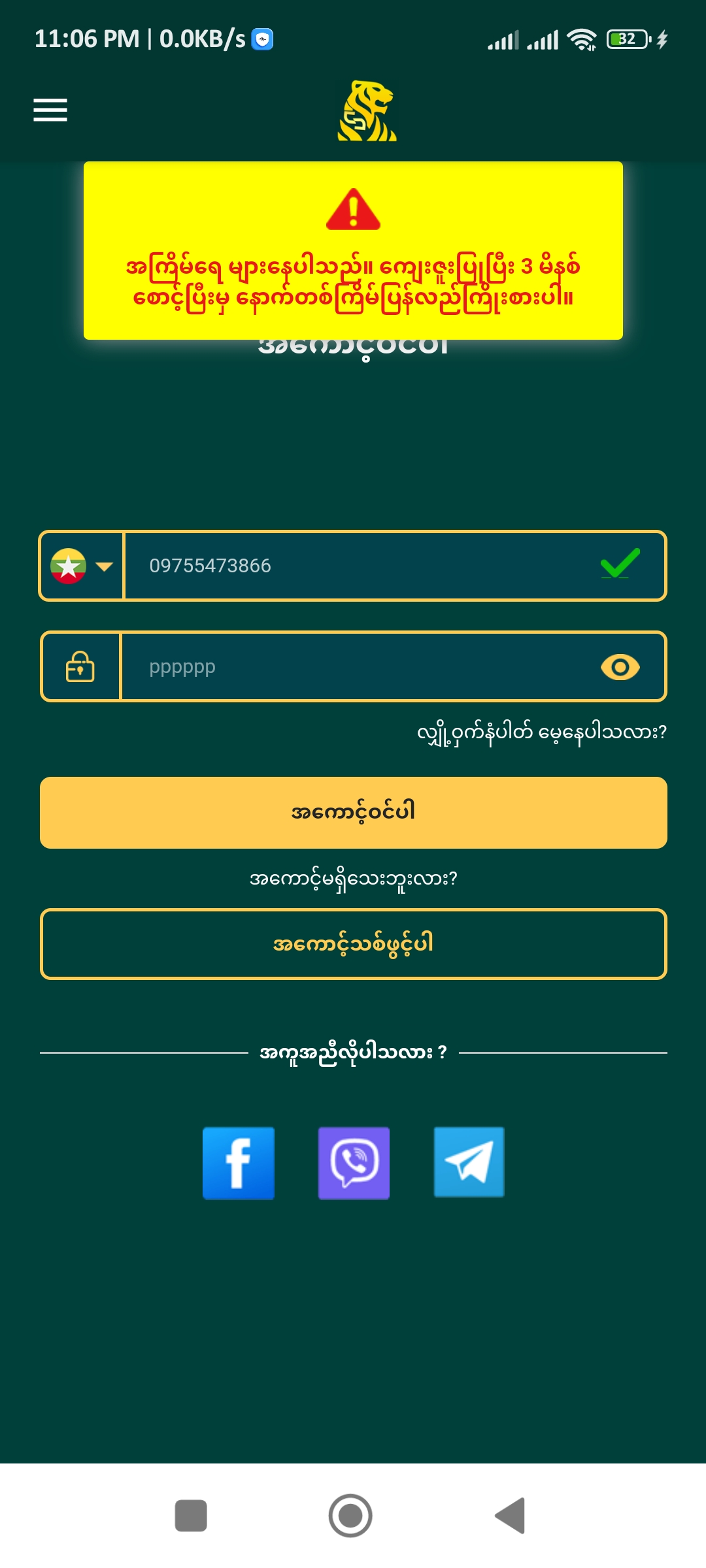Screen dimensions: 706x1568
Task: Open the country flag dropdown
Action: (82, 566)
